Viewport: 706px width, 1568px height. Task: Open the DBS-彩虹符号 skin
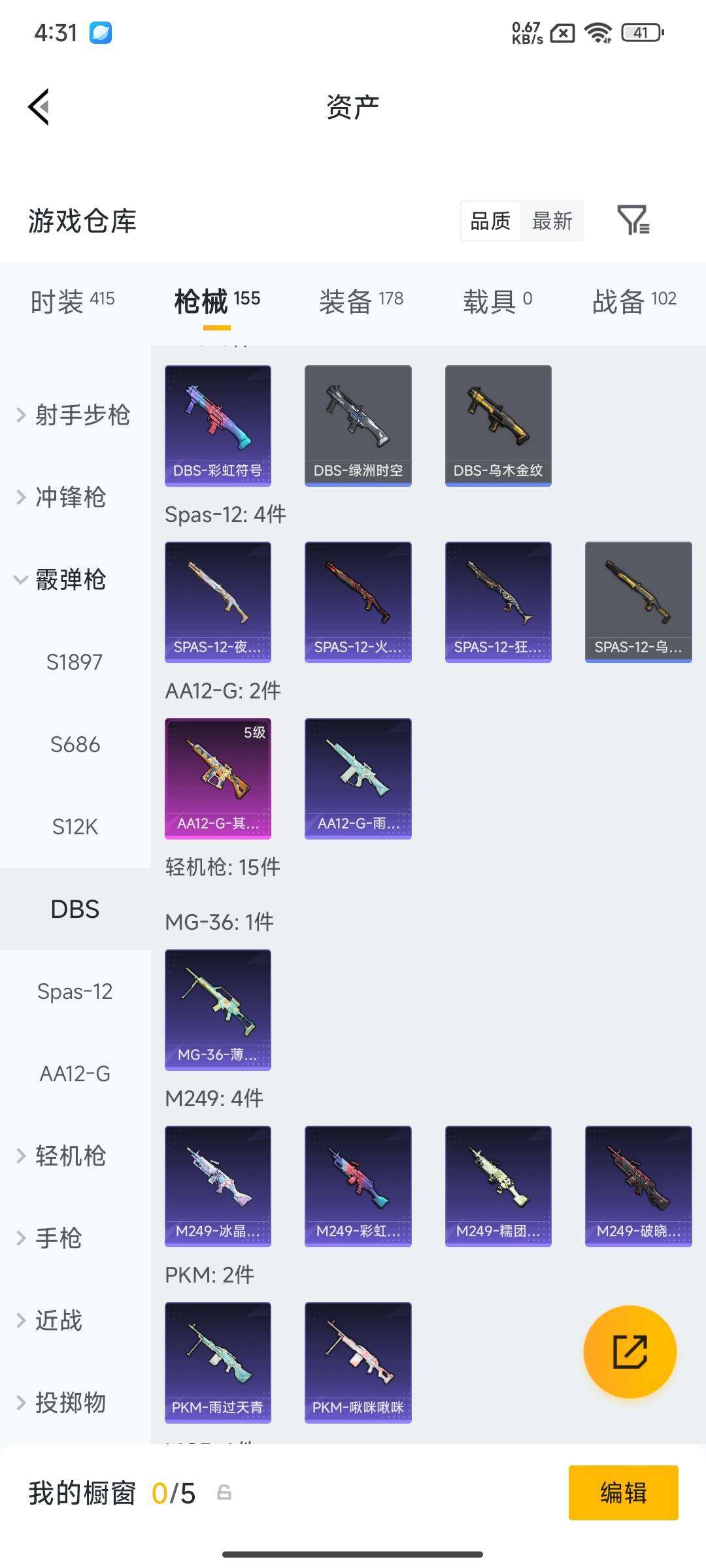[x=218, y=425]
